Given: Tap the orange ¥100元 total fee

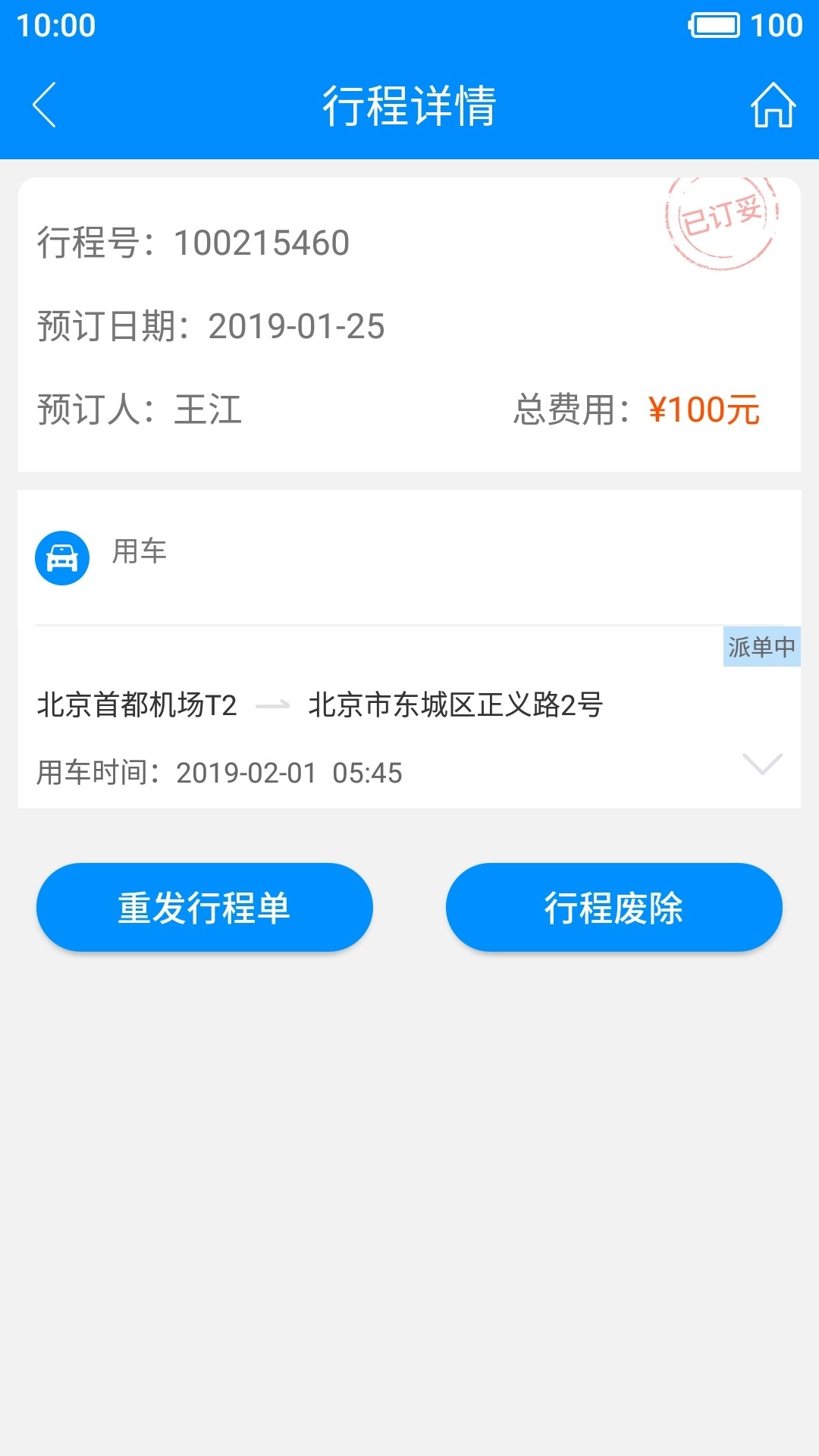Looking at the screenshot, I should (705, 409).
